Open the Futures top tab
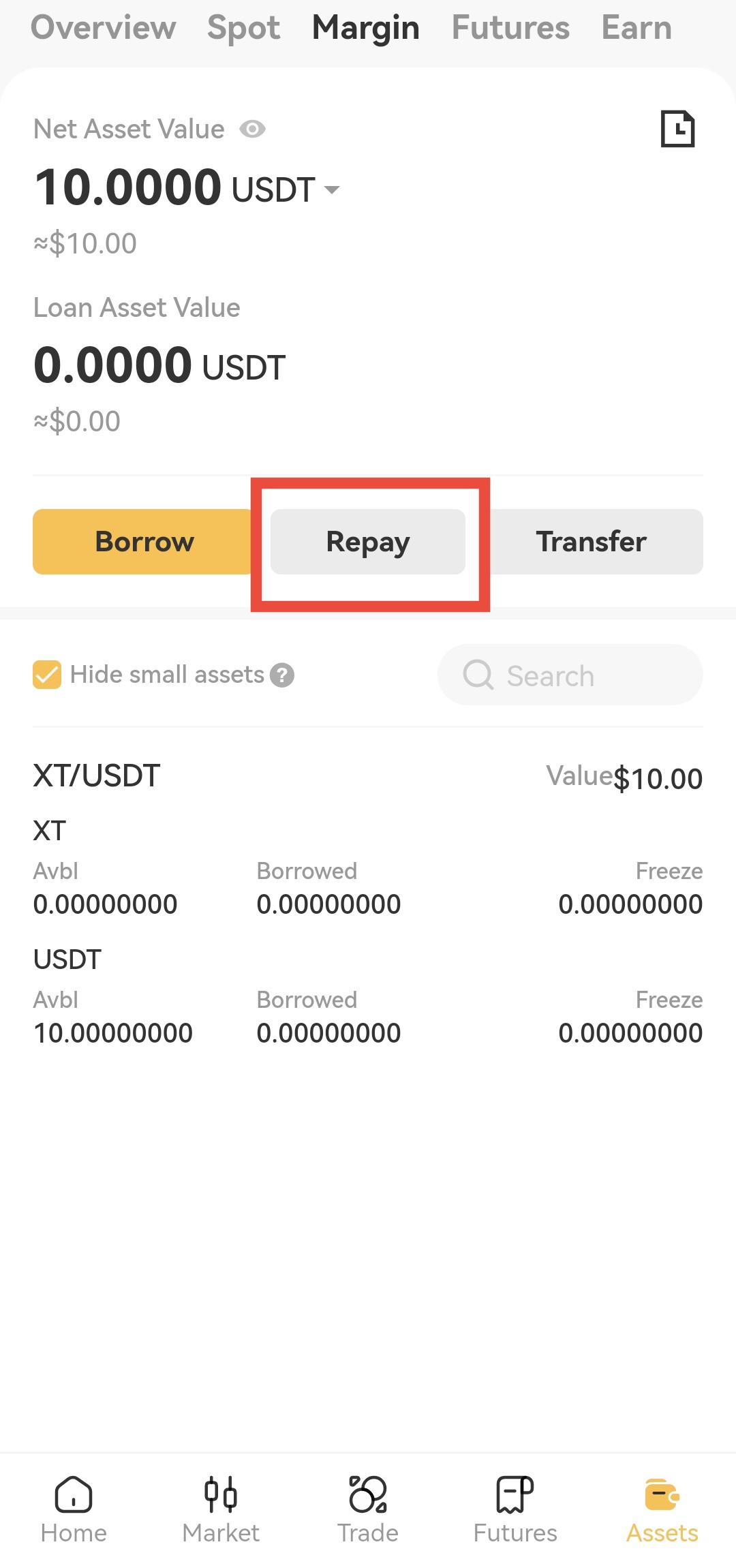Screen dimensions: 736x1568 coord(510,27)
